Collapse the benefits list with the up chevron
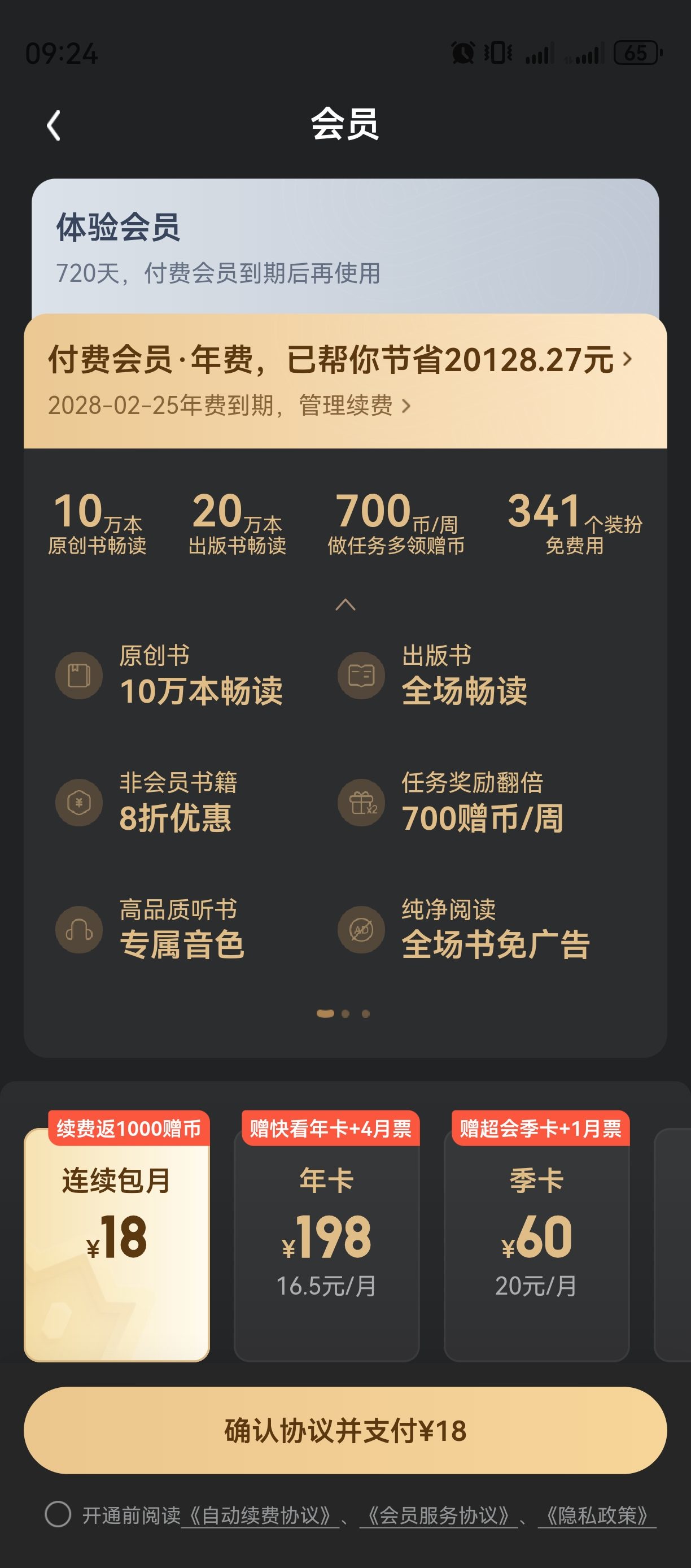The image size is (691, 1568). [x=345, y=604]
